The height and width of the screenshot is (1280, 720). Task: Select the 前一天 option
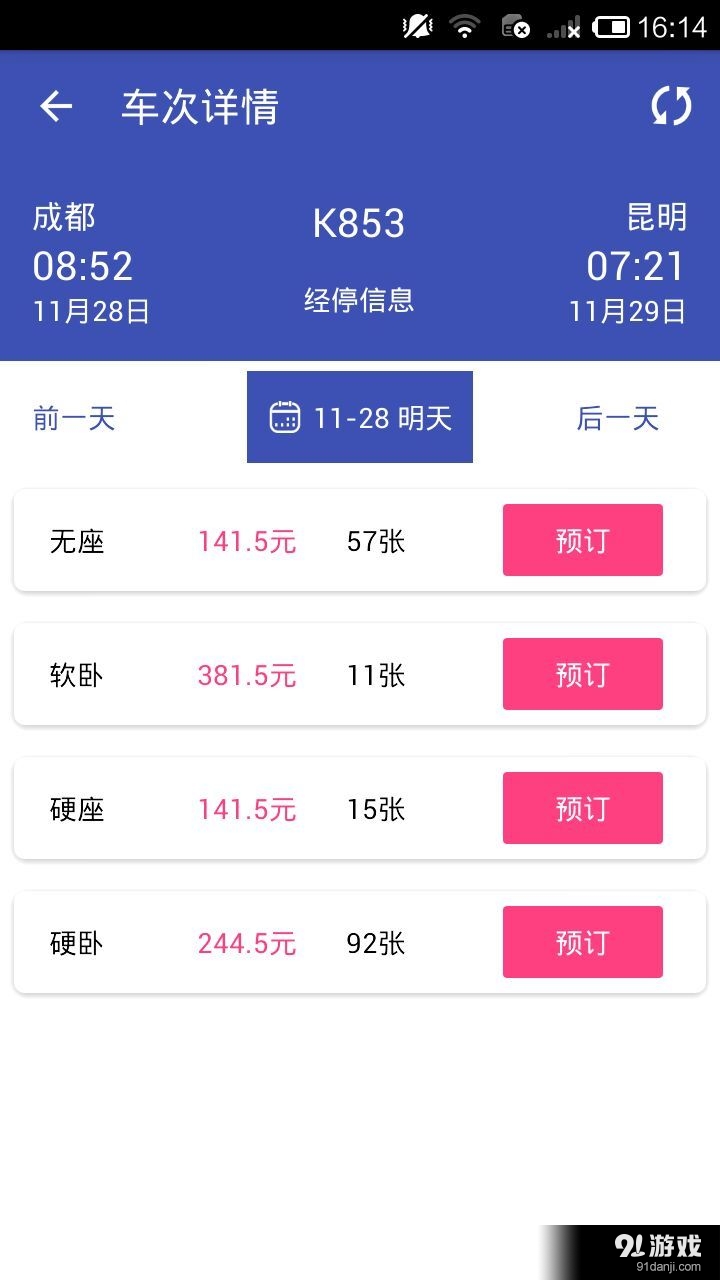[72, 418]
